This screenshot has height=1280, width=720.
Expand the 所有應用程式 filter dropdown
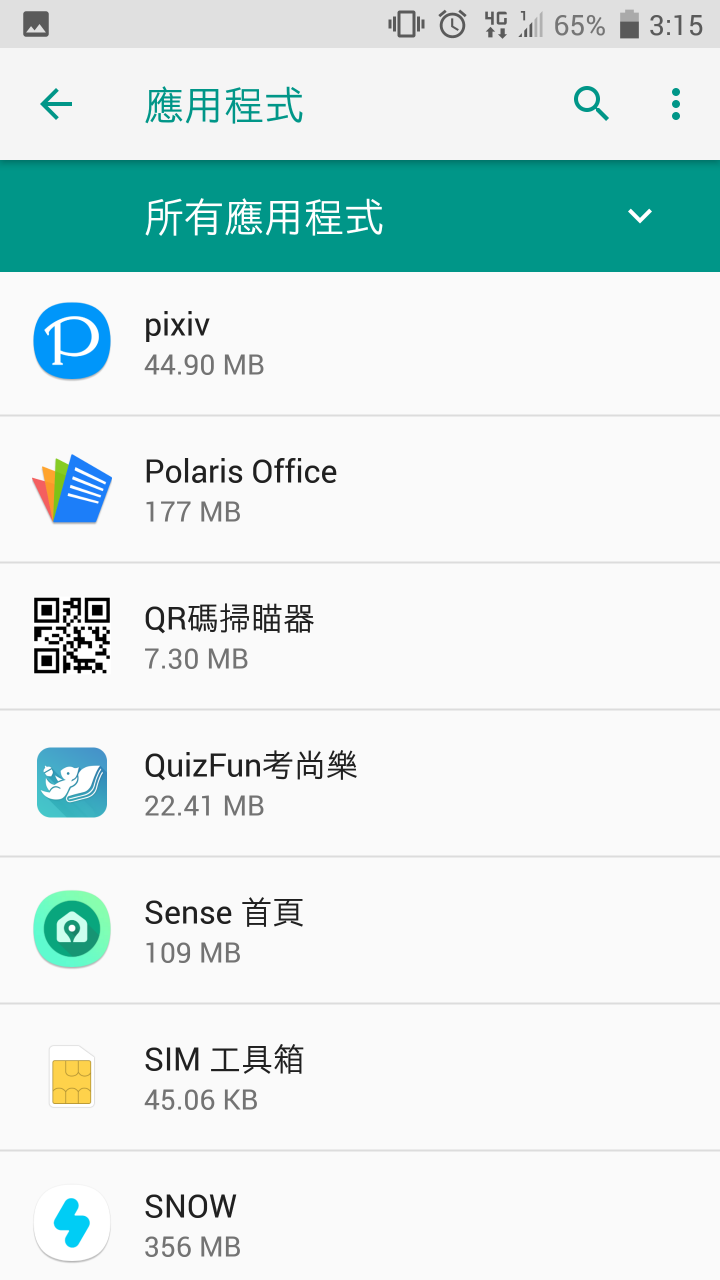pos(360,216)
